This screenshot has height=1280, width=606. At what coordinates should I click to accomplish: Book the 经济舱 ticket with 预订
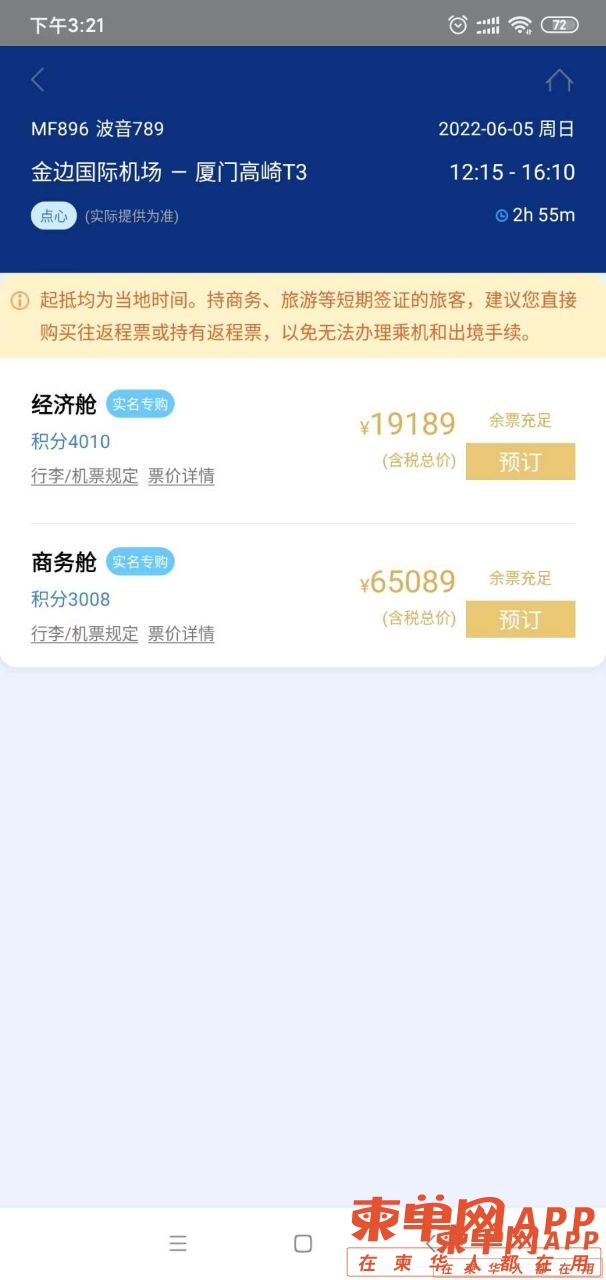(520, 462)
